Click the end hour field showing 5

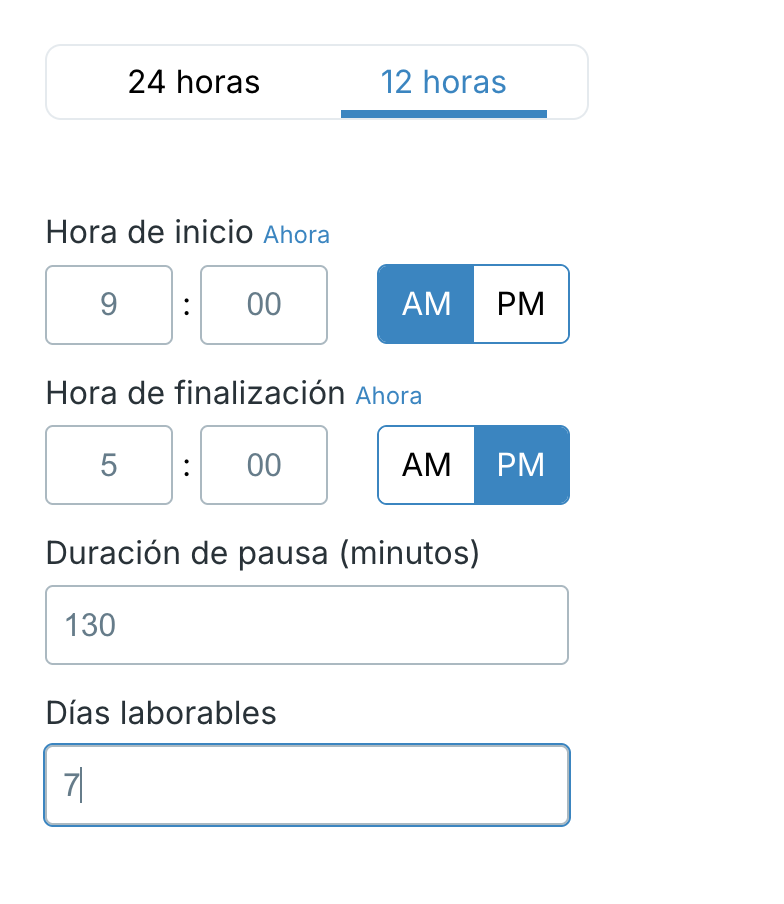pos(109,465)
